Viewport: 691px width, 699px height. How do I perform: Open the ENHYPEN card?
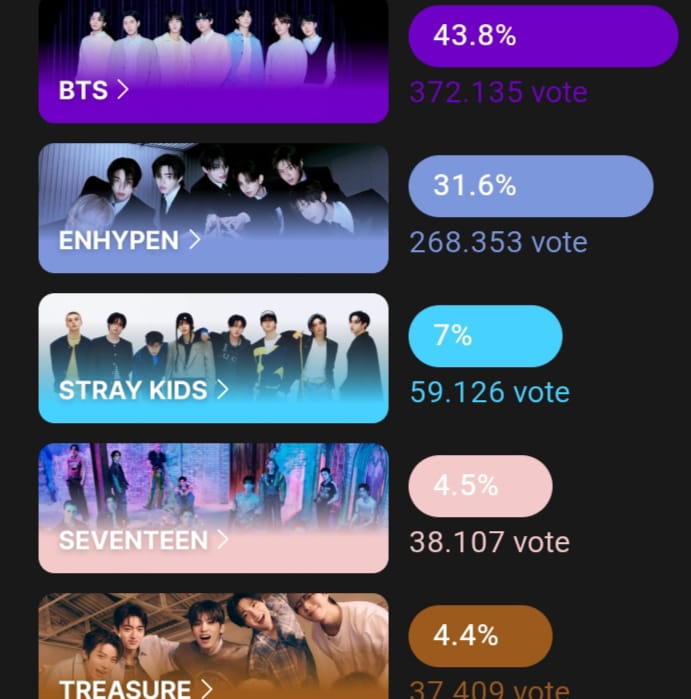[213, 208]
